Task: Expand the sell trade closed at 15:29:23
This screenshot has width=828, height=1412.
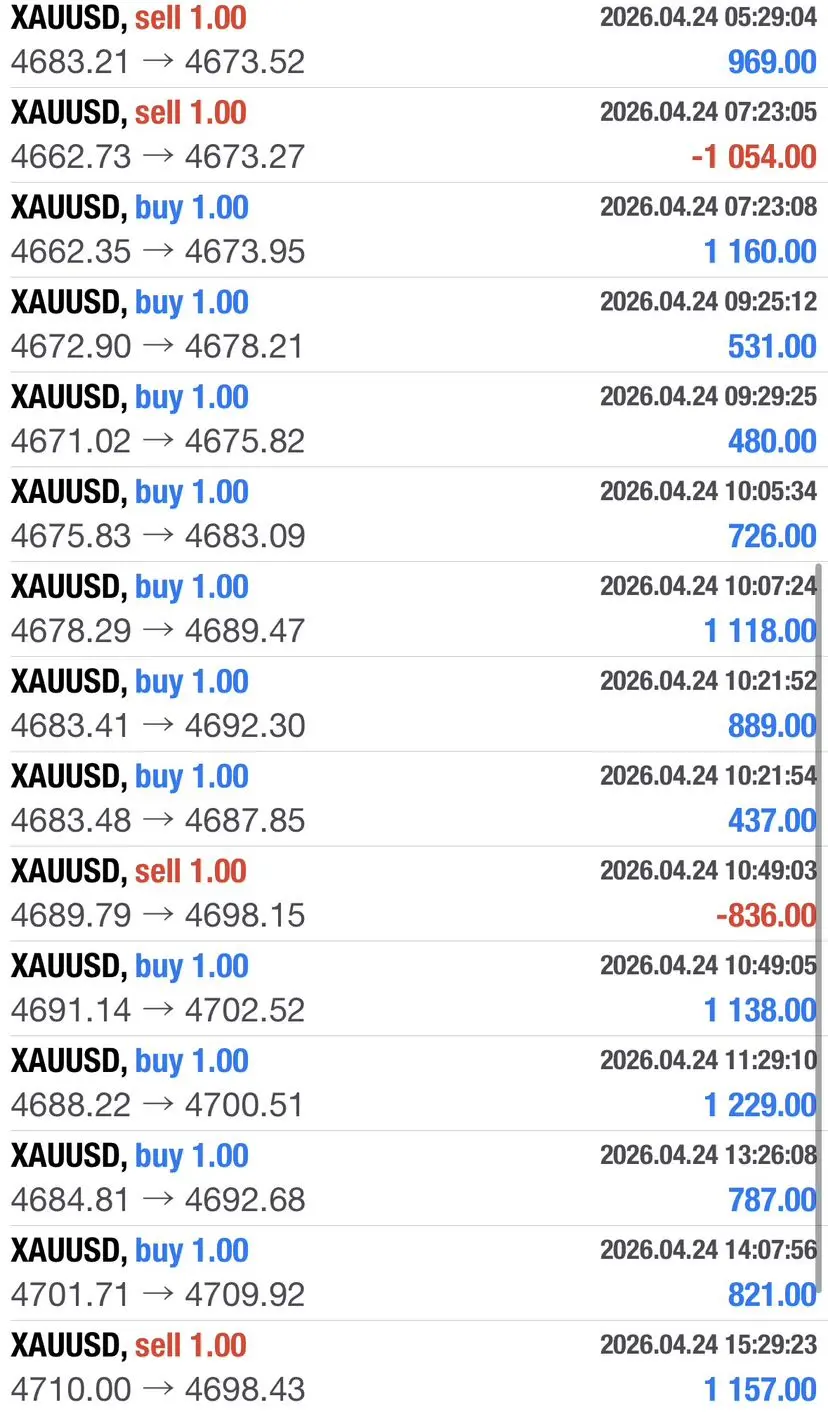Action: tap(414, 1367)
